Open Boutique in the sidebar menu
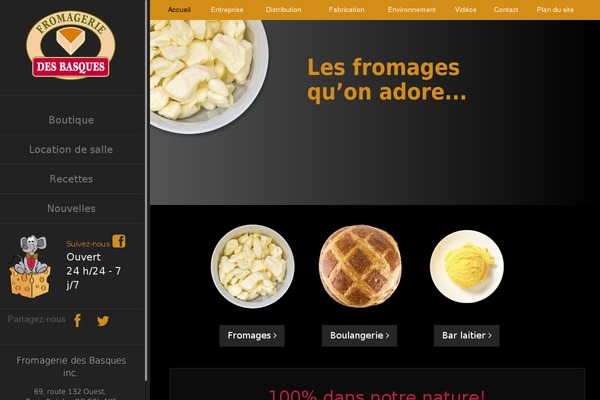This screenshot has height=400, width=600. tap(71, 120)
